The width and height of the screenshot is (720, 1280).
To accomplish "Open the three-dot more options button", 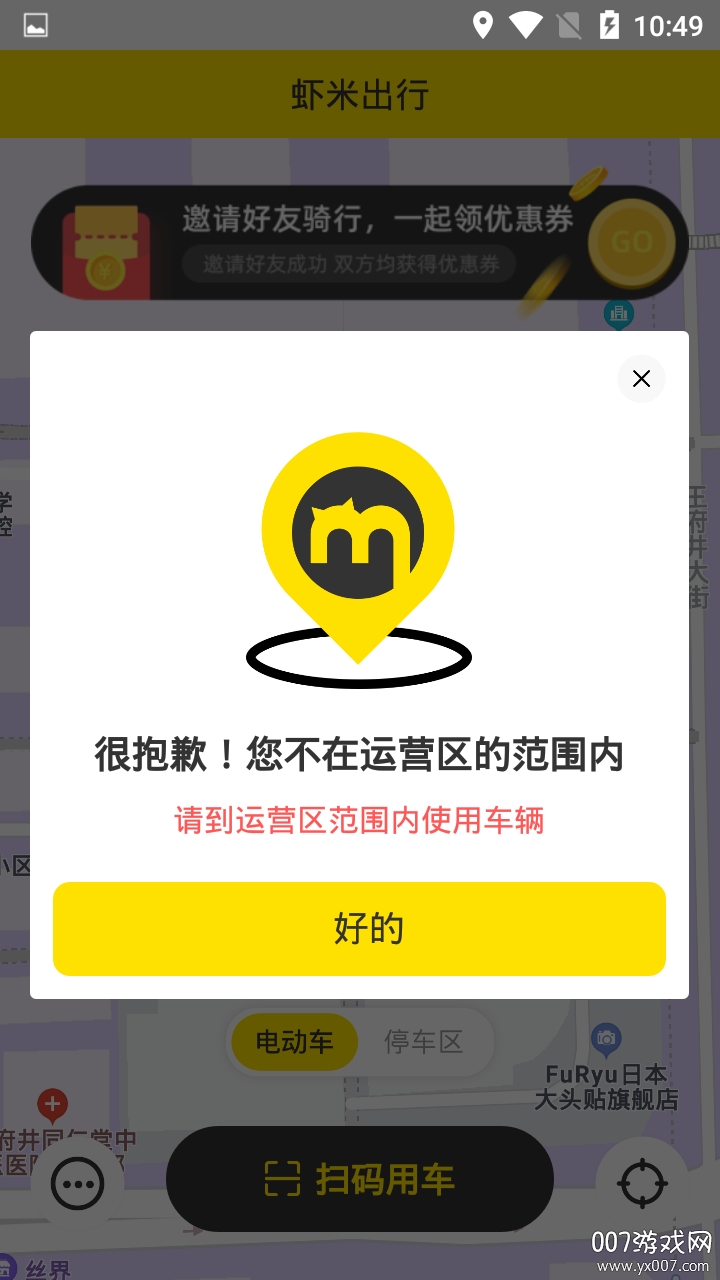I will pyautogui.click(x=77, y=1185).
